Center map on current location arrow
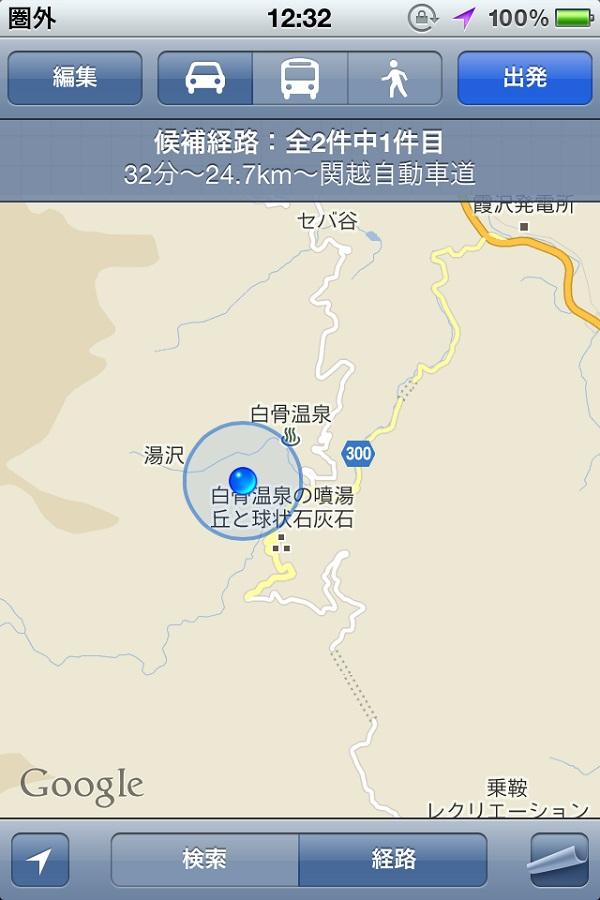 (40, 859)
